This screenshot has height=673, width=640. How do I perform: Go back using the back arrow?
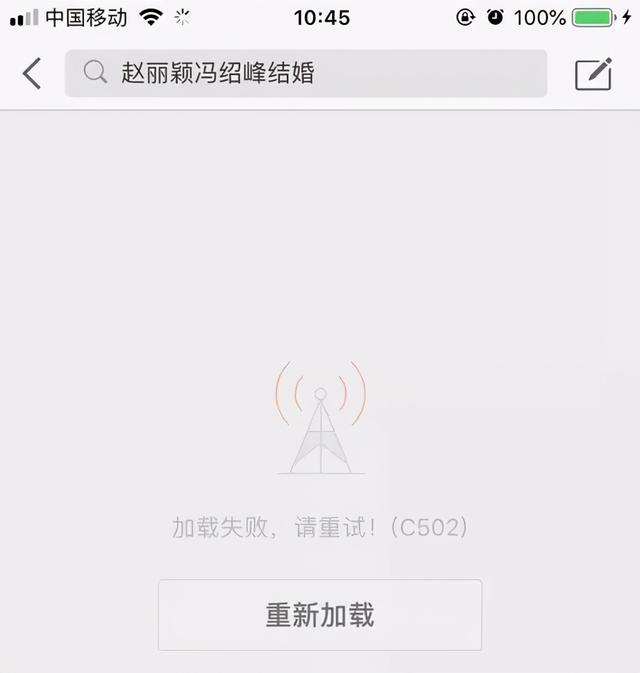click(32, 73)
